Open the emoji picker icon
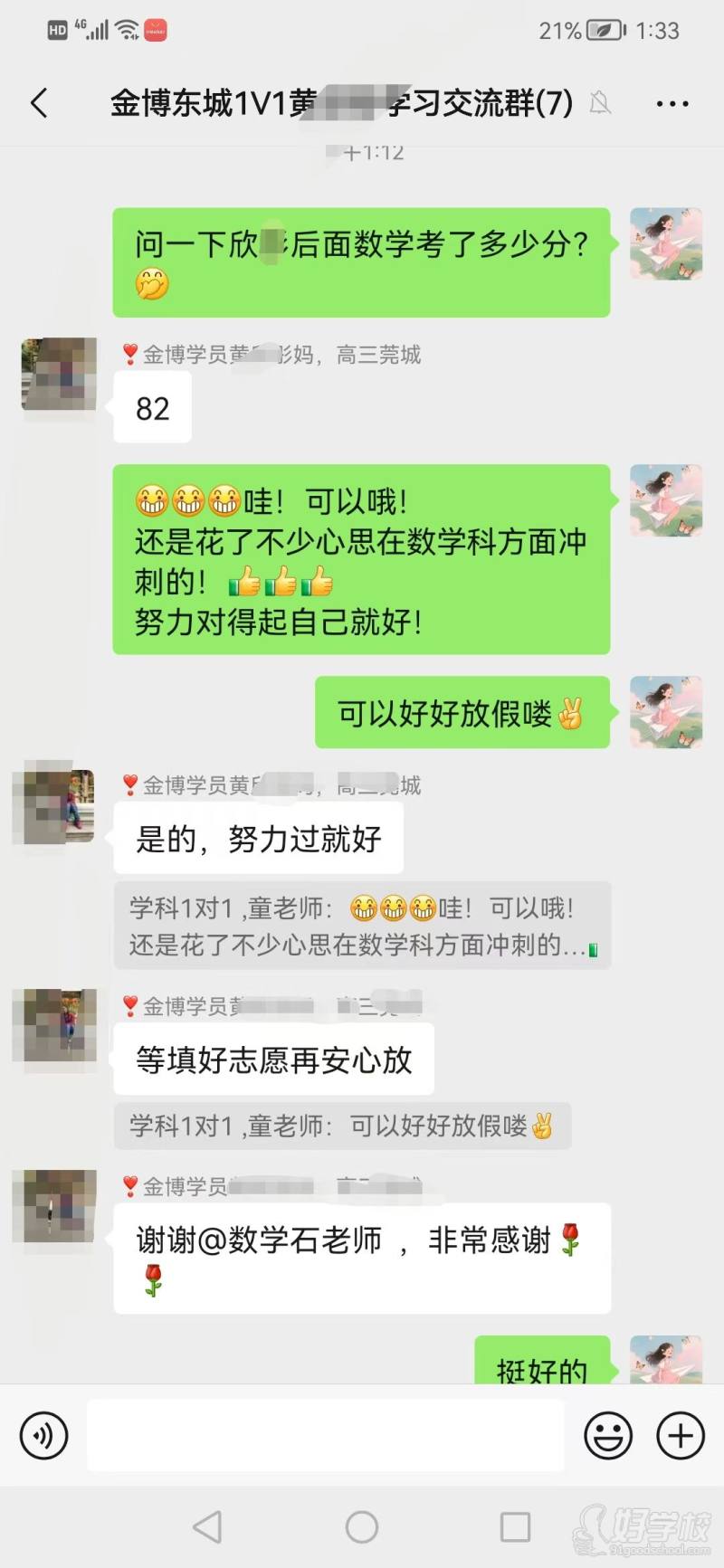 tap(608, 1436)
